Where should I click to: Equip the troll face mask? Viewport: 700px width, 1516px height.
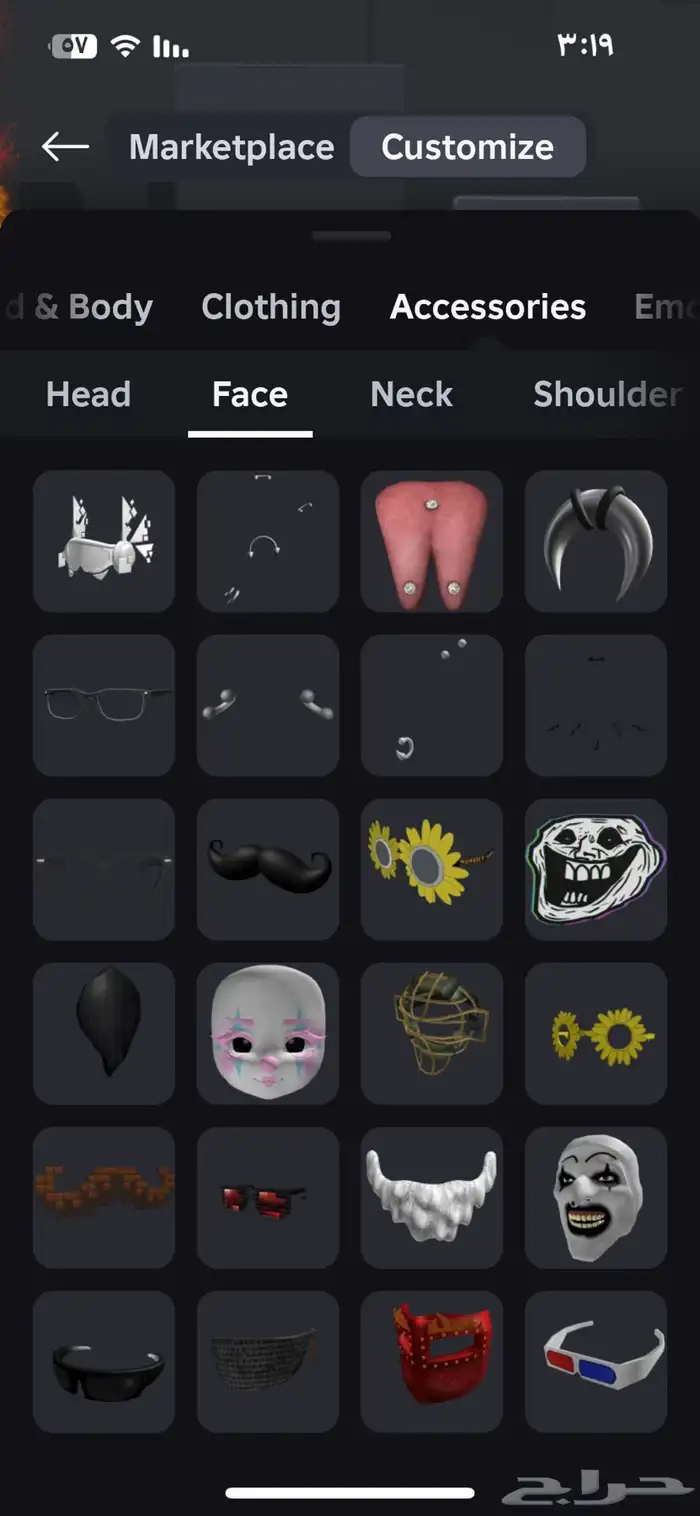tap(596, 869)
